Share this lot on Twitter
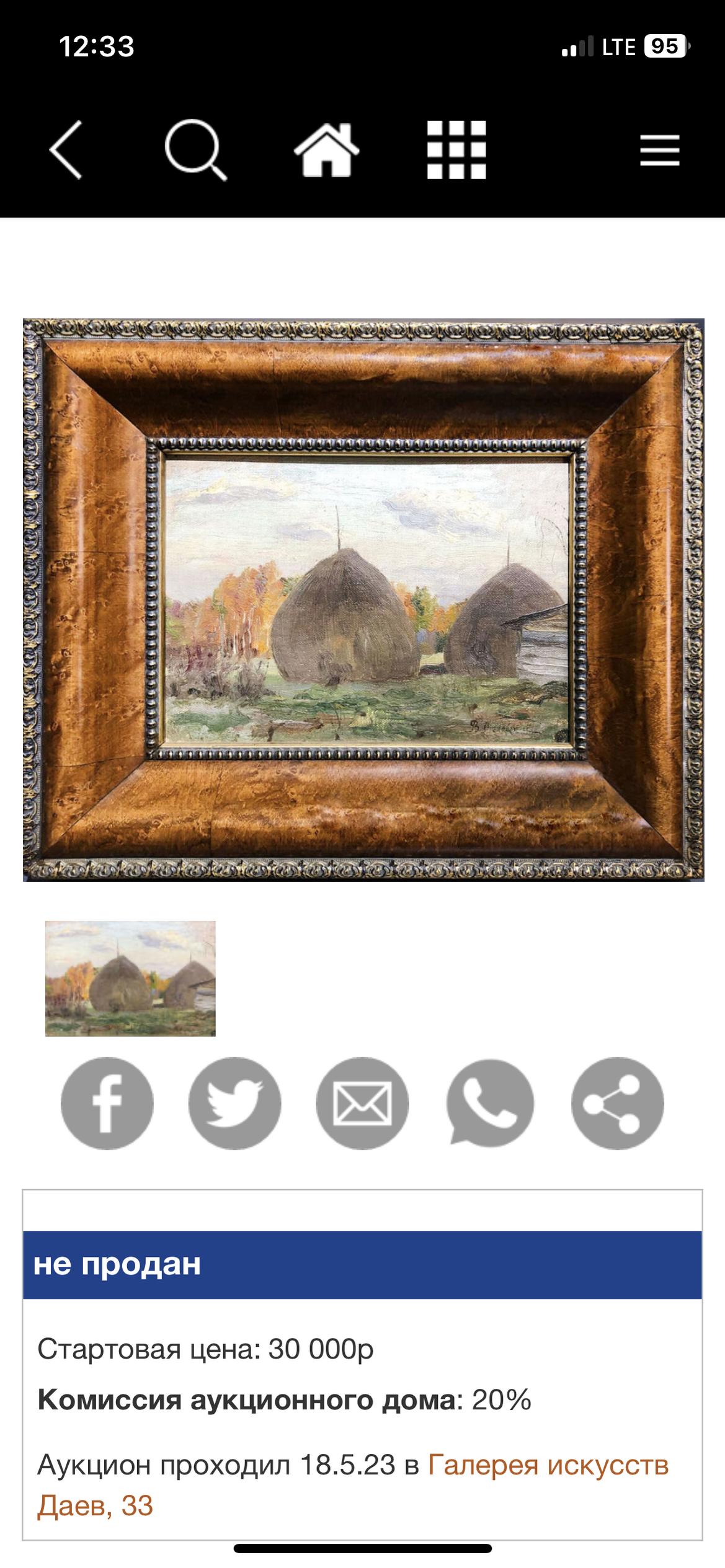 [234, 1103]
